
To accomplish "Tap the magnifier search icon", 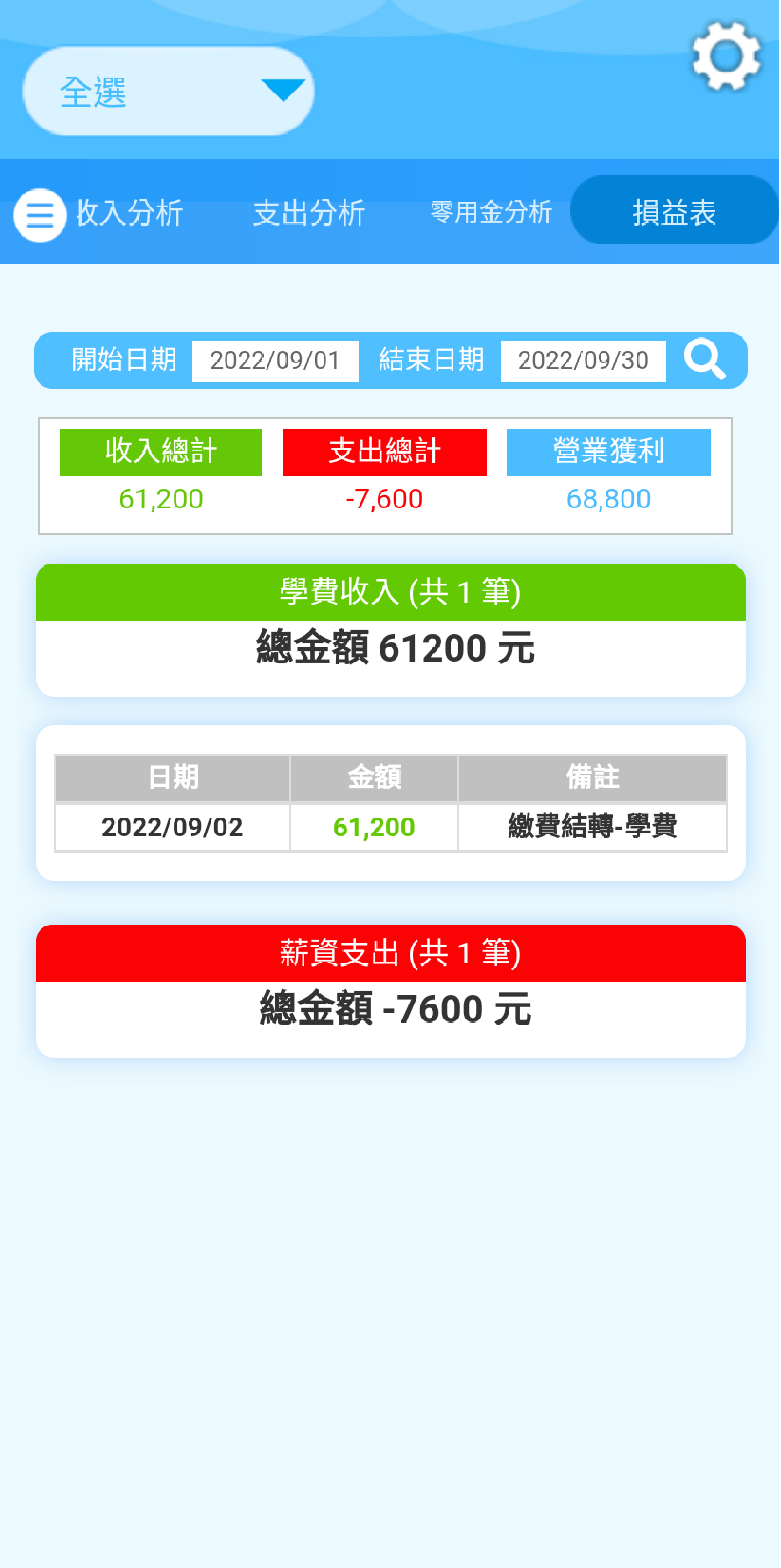I will (706, 359).
